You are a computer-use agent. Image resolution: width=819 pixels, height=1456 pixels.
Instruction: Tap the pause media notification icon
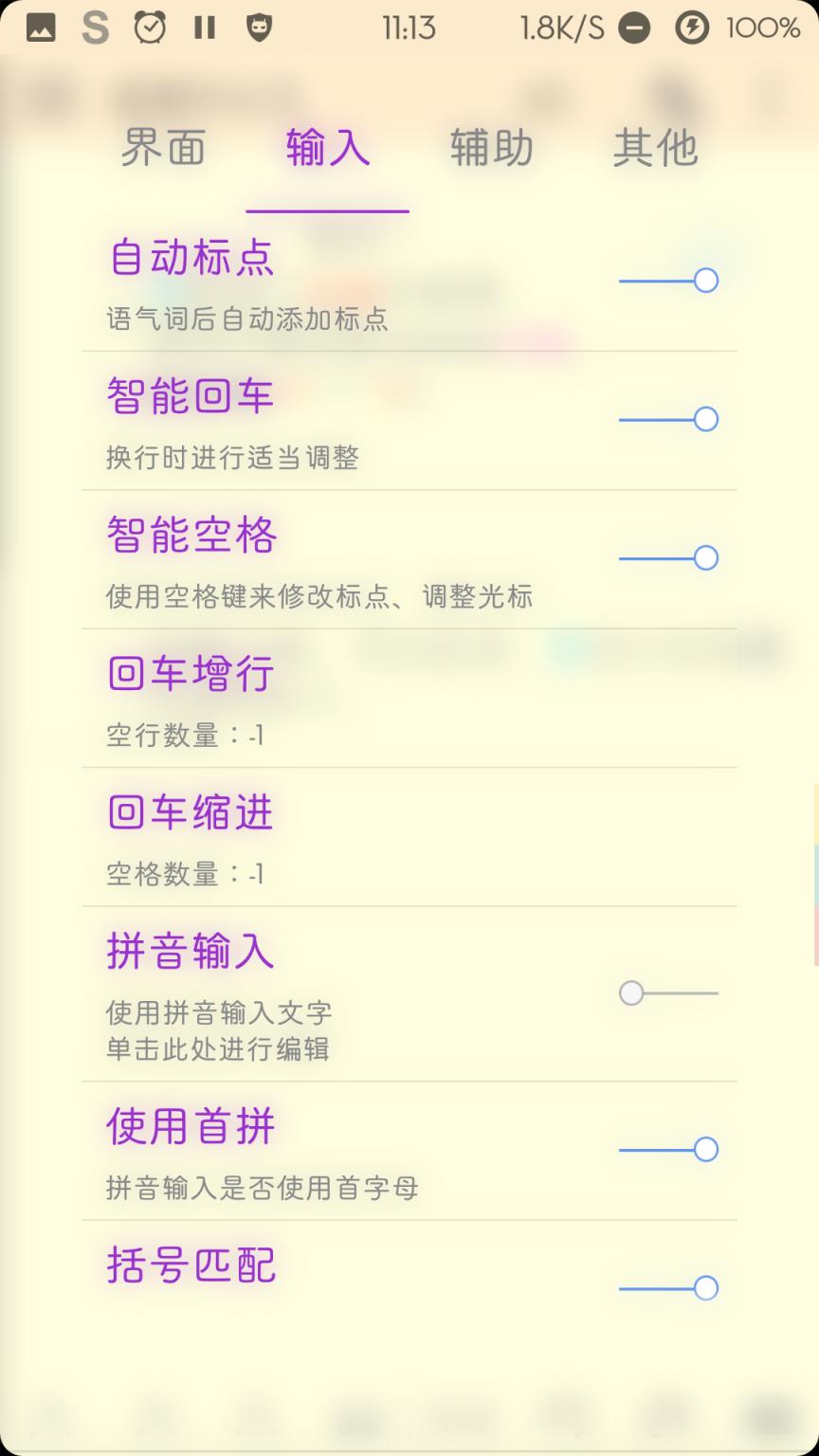tap(203, 27)
